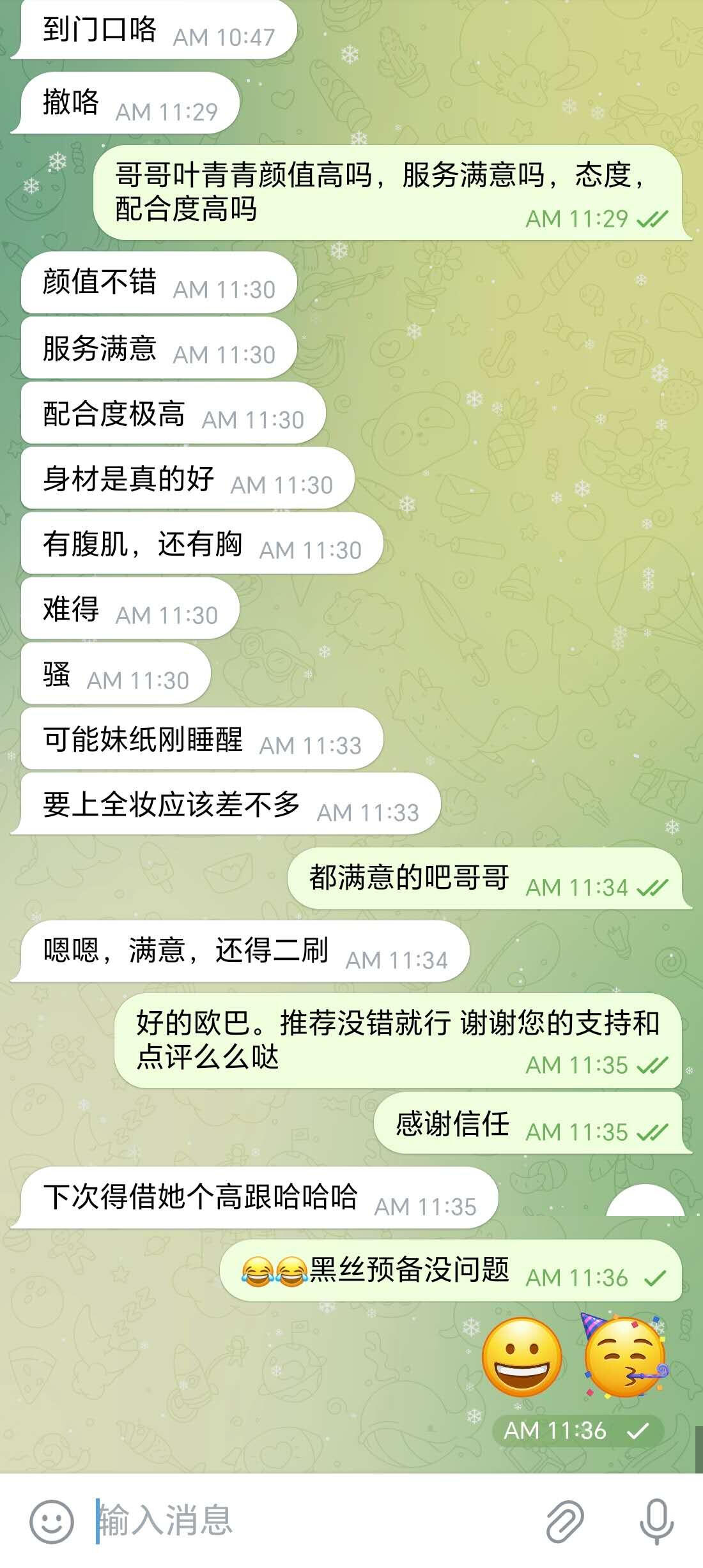The width and height of the screenshot is (703, 1568).
Task: Attach a file with the paperclip
Action: pos(564,1521)
